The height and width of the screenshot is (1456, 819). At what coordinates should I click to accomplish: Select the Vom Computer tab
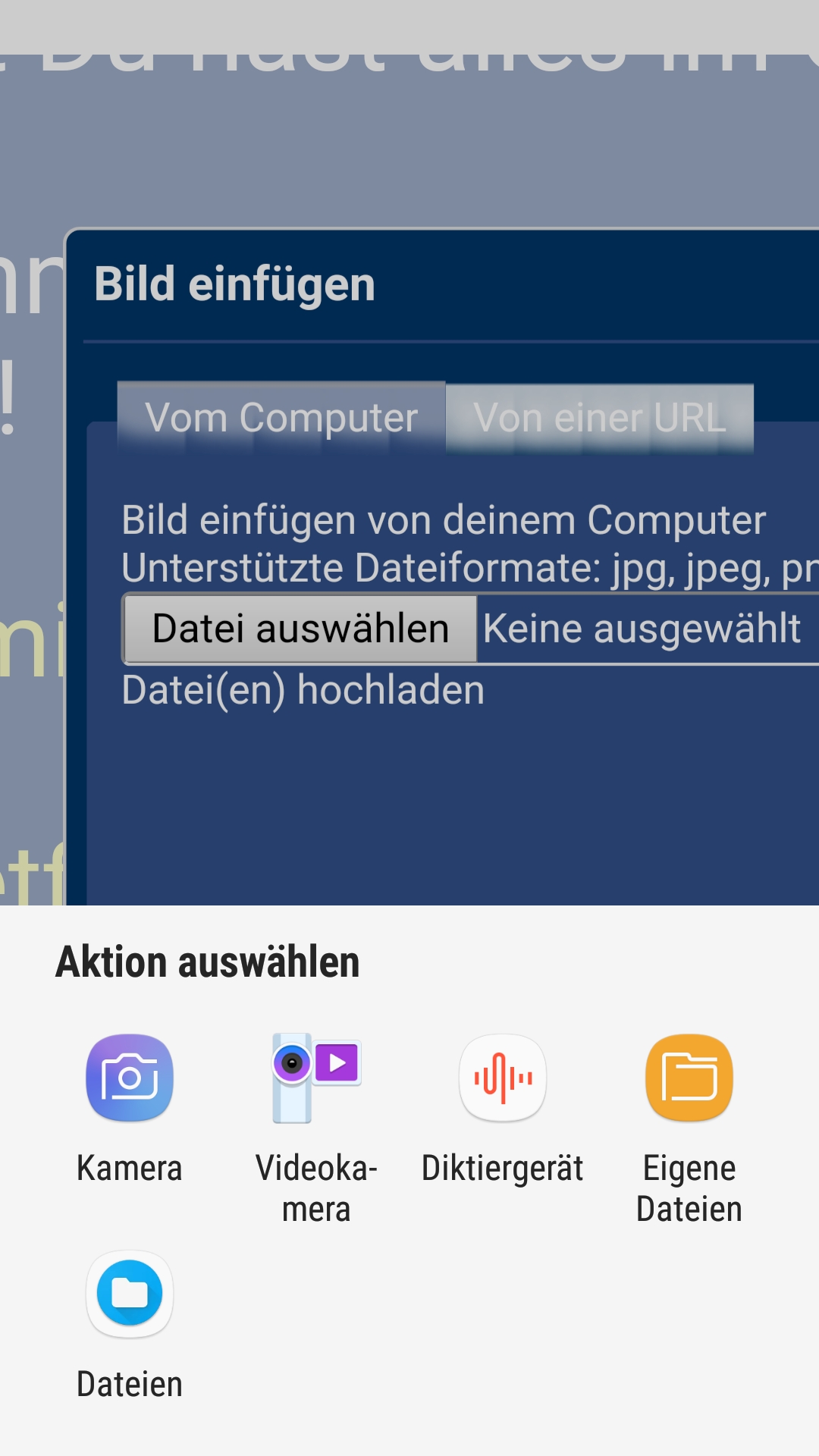pyautogui.click(x=281, y=418)
